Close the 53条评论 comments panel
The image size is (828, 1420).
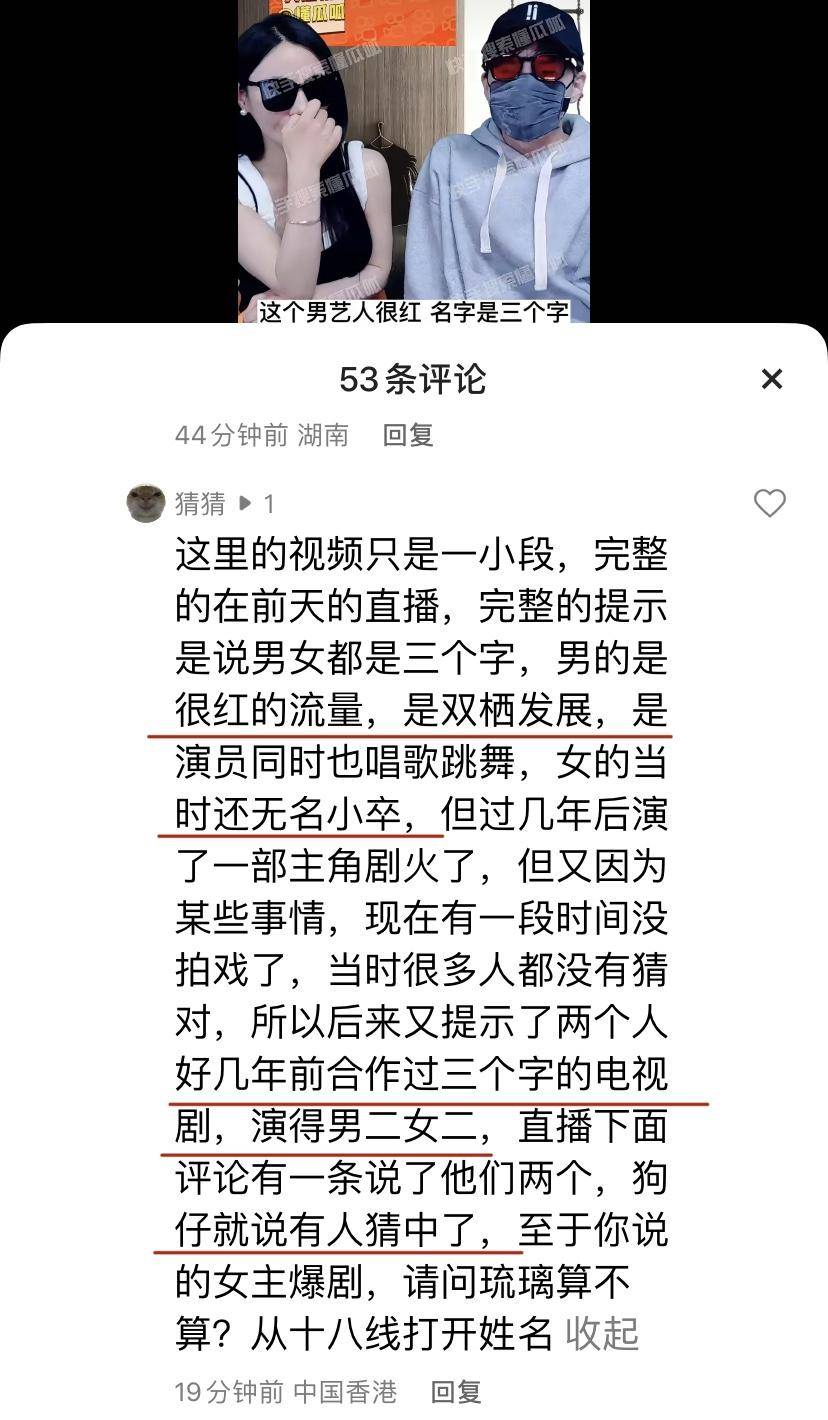pos(771,379)
